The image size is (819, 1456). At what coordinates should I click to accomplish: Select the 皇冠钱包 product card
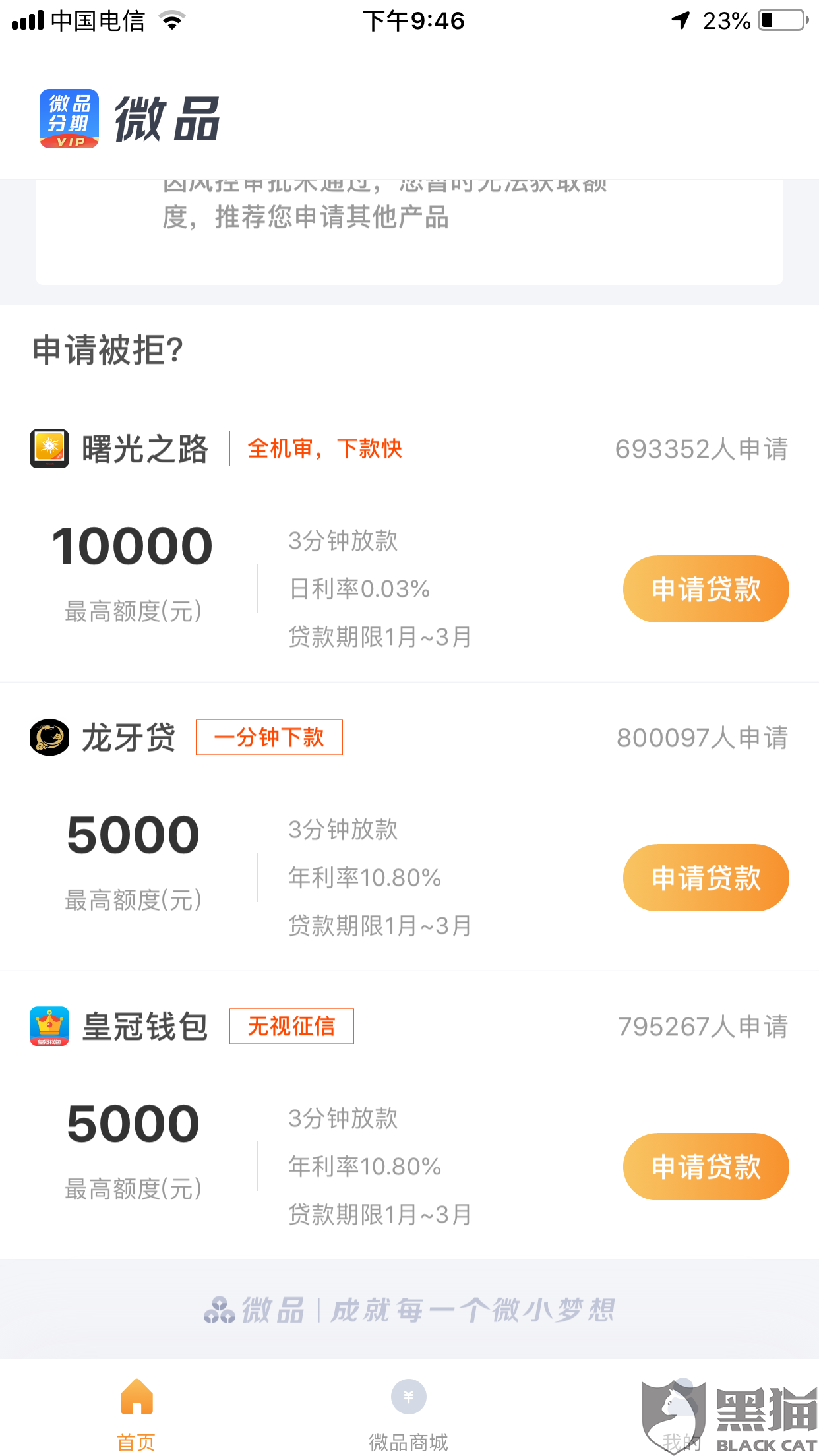145,1027
